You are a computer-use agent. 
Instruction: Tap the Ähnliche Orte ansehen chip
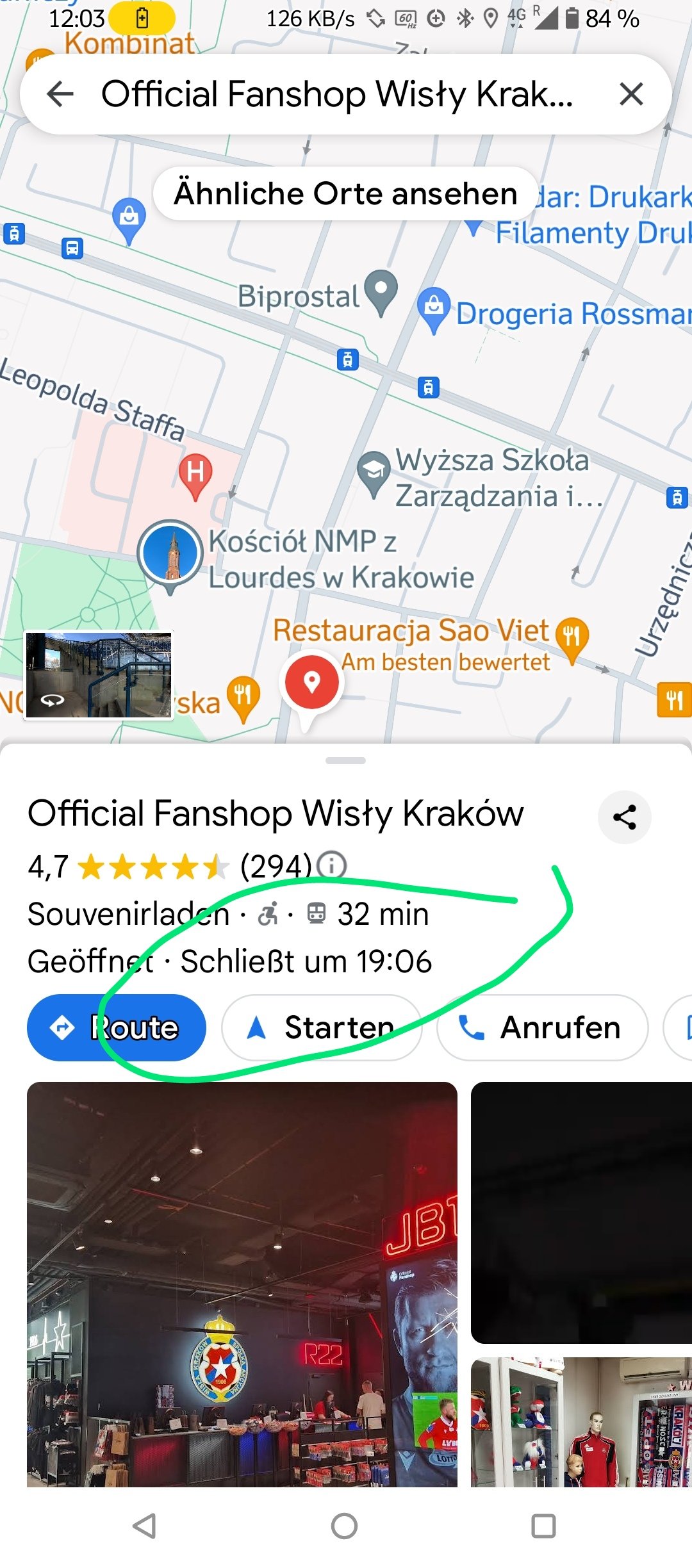tap(346, 193)
